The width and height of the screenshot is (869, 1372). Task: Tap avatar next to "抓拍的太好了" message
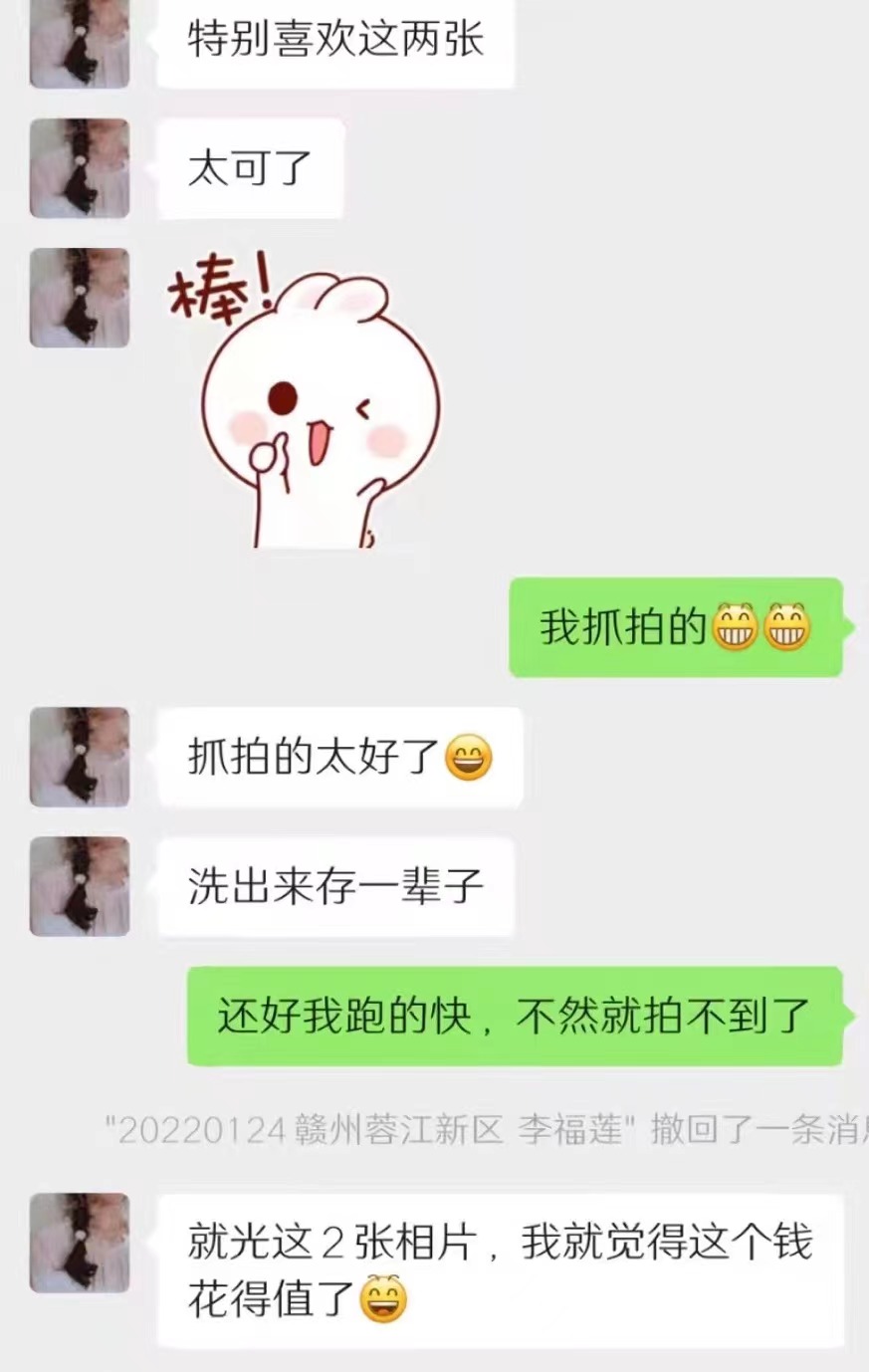pos(80,757)
